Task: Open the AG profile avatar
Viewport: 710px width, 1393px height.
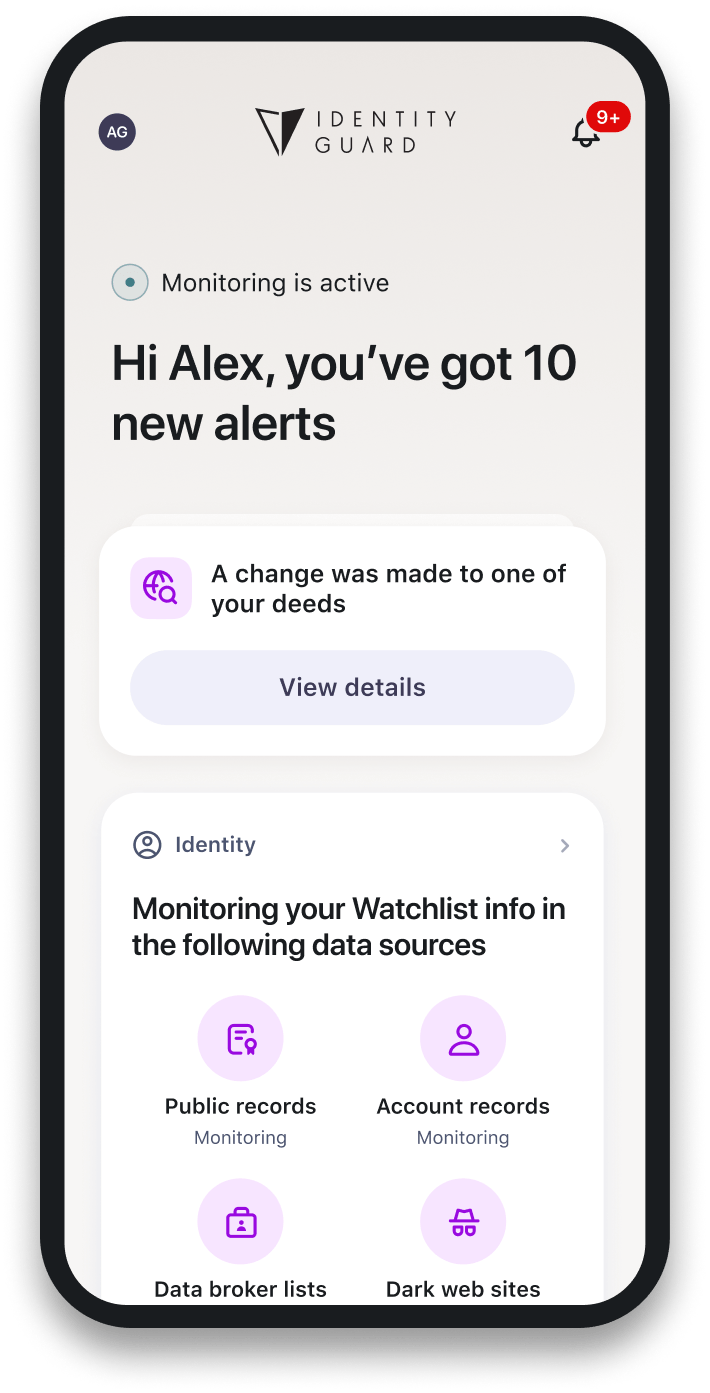Action: (x=117, y=132)
